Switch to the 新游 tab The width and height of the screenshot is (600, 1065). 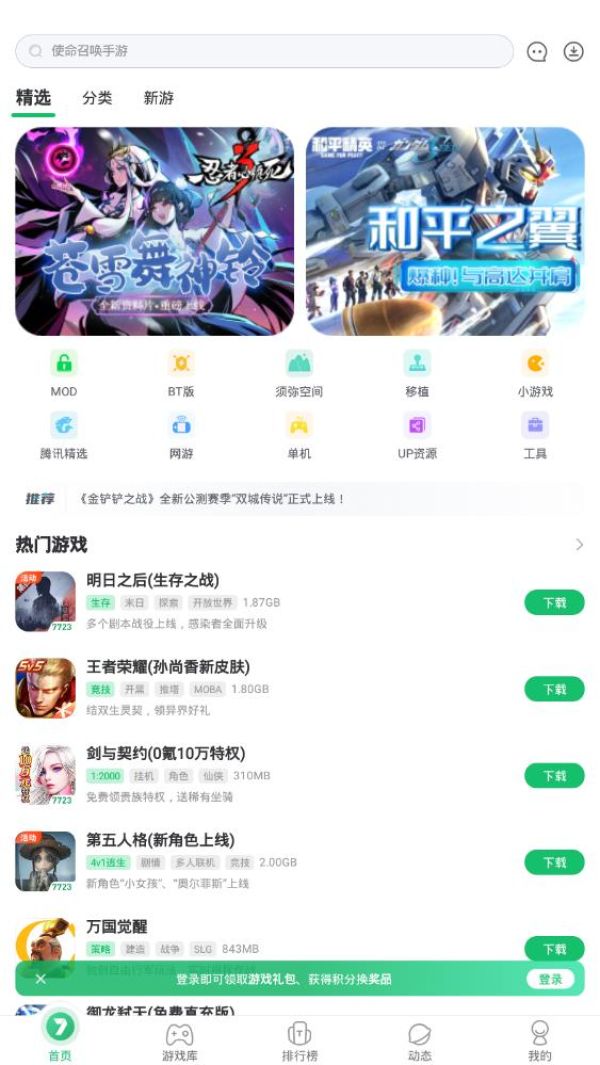point(158,98)
